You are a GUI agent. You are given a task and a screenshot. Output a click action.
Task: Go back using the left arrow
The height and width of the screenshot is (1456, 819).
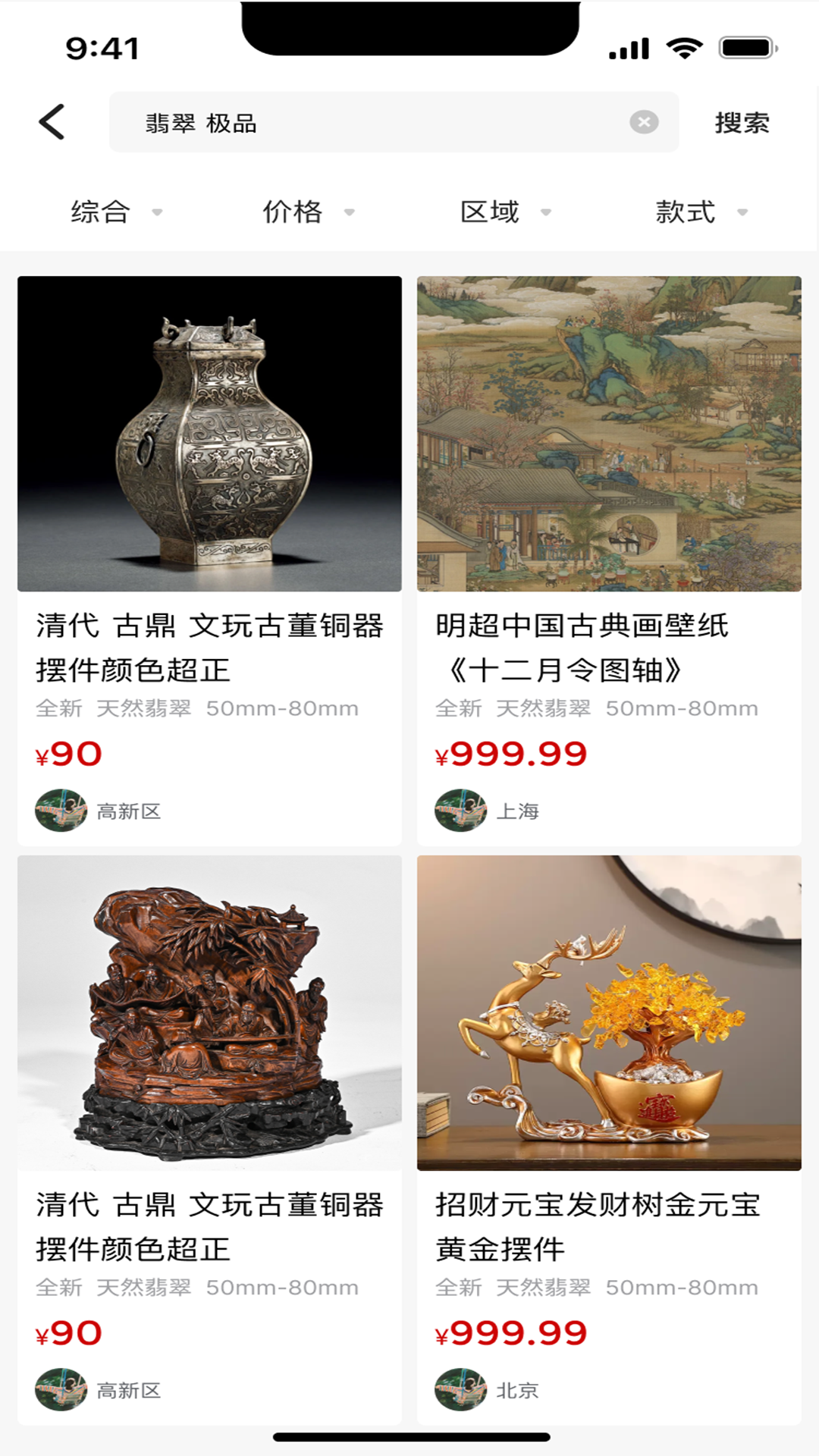coord(52,122)
